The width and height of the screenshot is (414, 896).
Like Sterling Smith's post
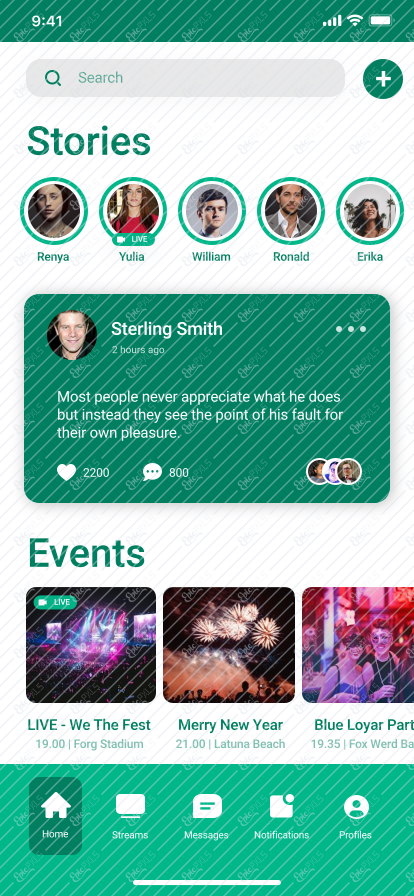pyautogui.click(x=66, y=472)
